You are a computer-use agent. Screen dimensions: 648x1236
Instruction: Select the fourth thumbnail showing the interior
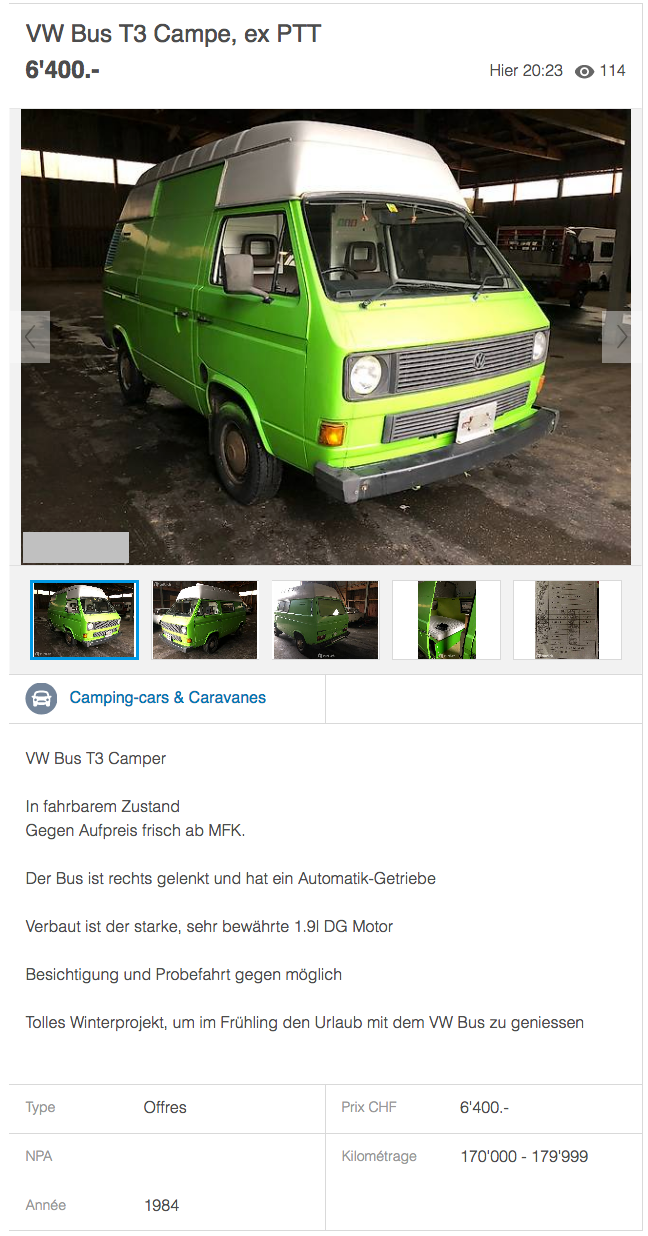click(x=446, y=619)
